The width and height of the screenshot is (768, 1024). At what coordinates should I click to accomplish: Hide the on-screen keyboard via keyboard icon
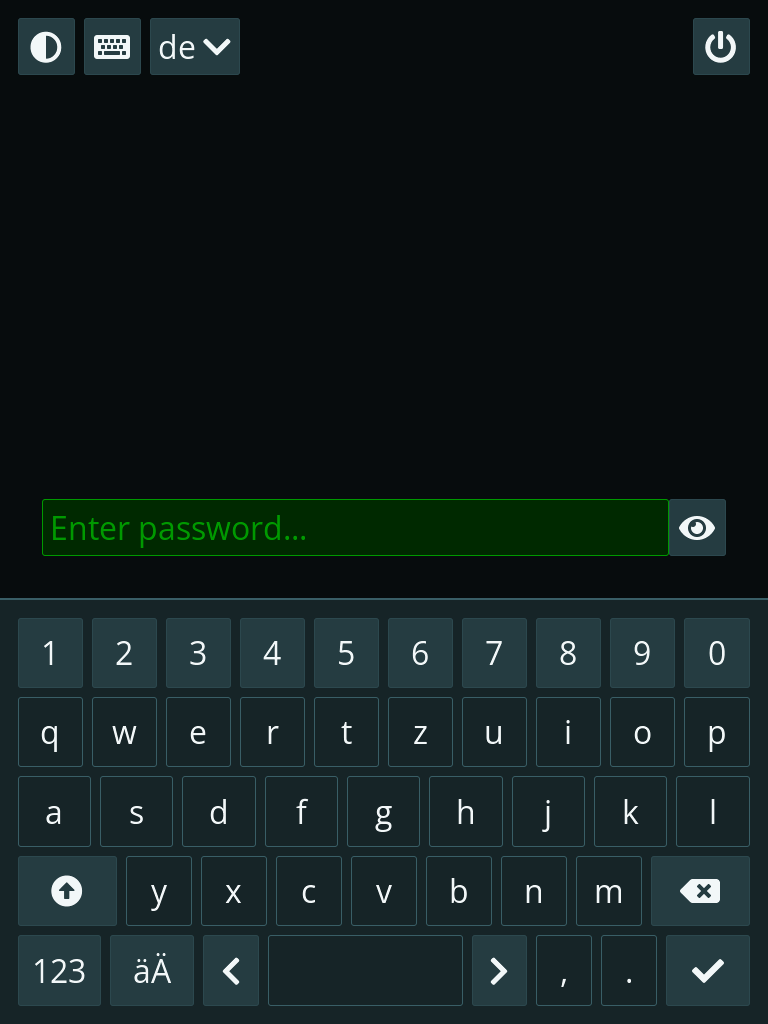pyautogui.click(x=112, y=47)
